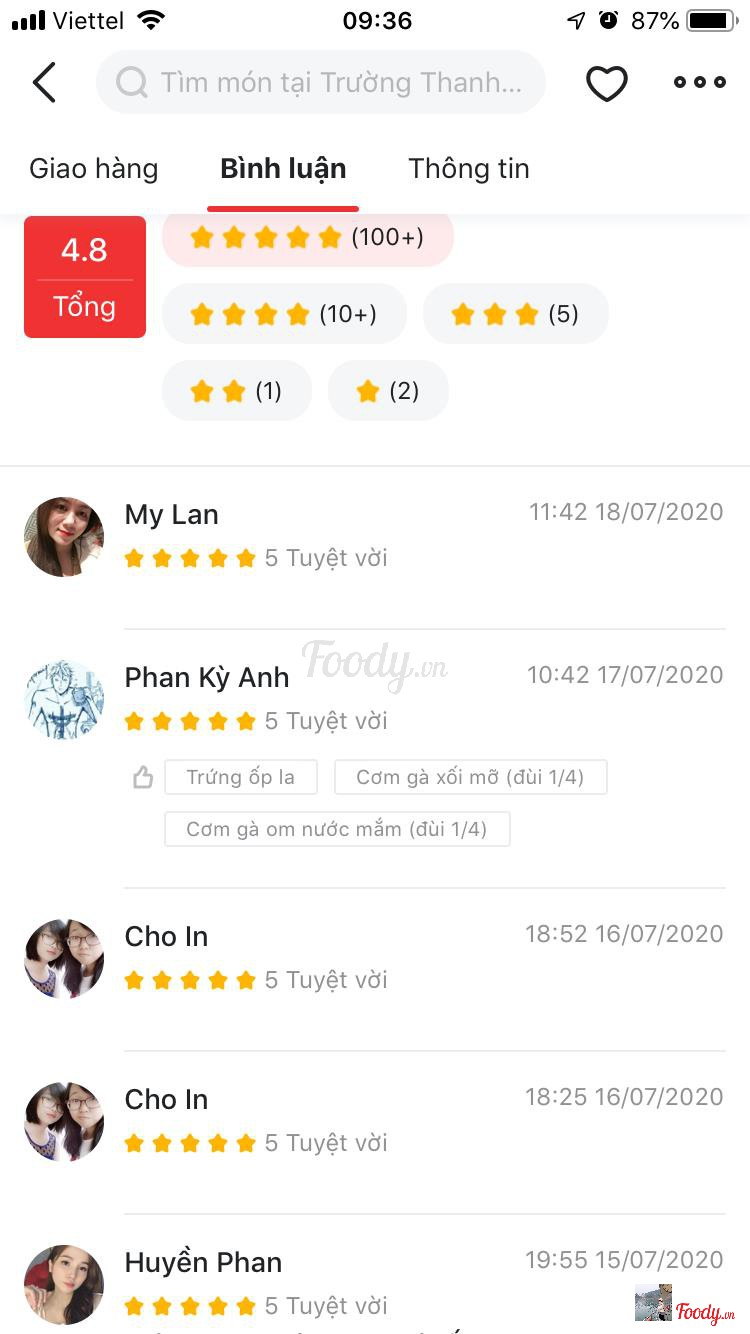Open the Trứng ốp la dish tag
This screenshot has height=1334, width=750.
240,777
